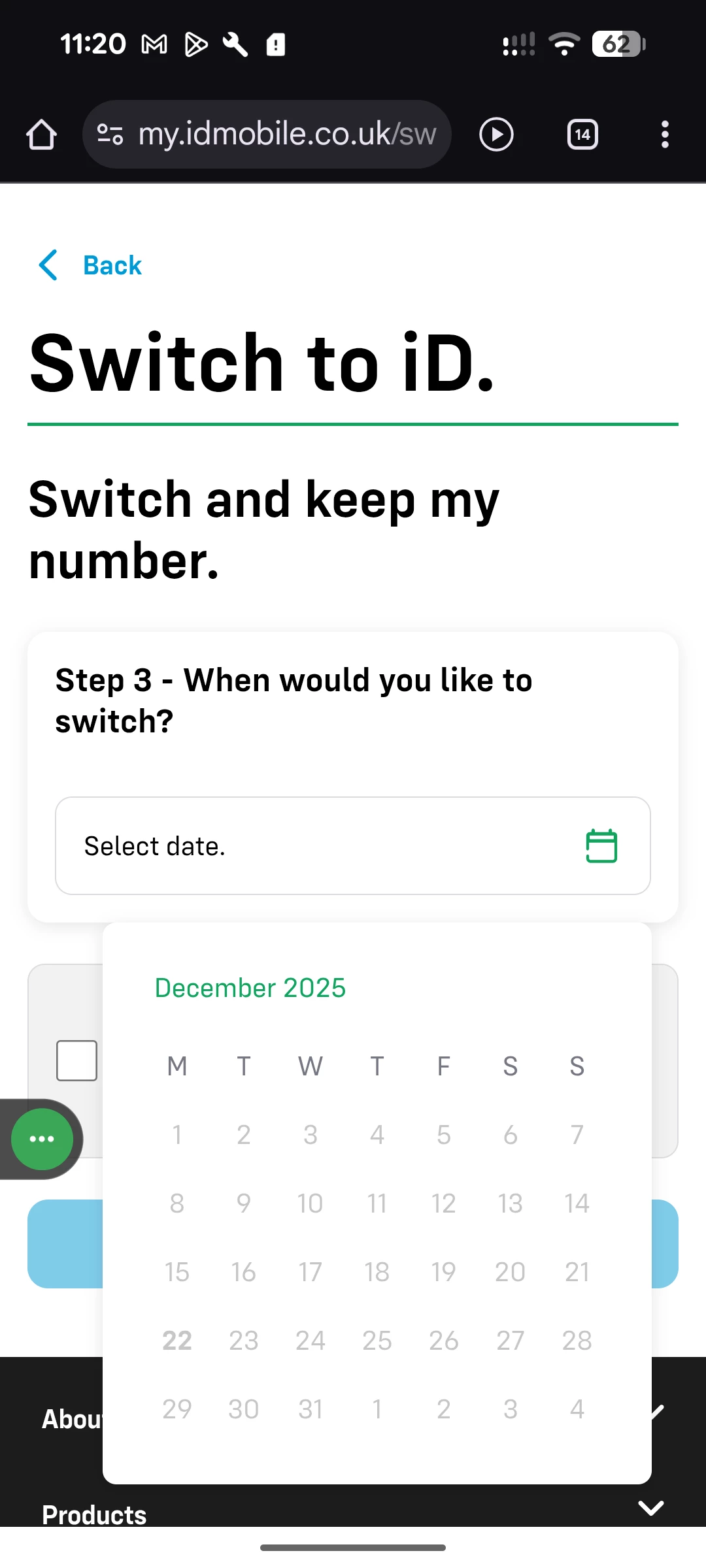Open the browser home button
Image resolution: width=706 pixels, height=1568 pixels.
tap(41, 135)
